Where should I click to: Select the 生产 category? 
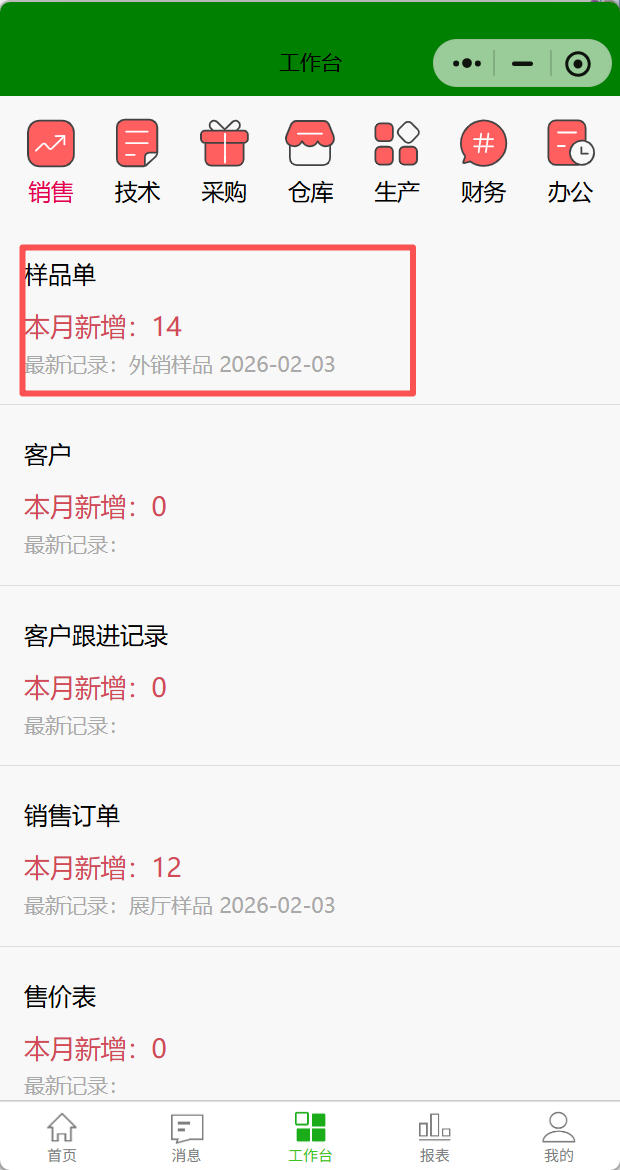(x=396, y=162)
